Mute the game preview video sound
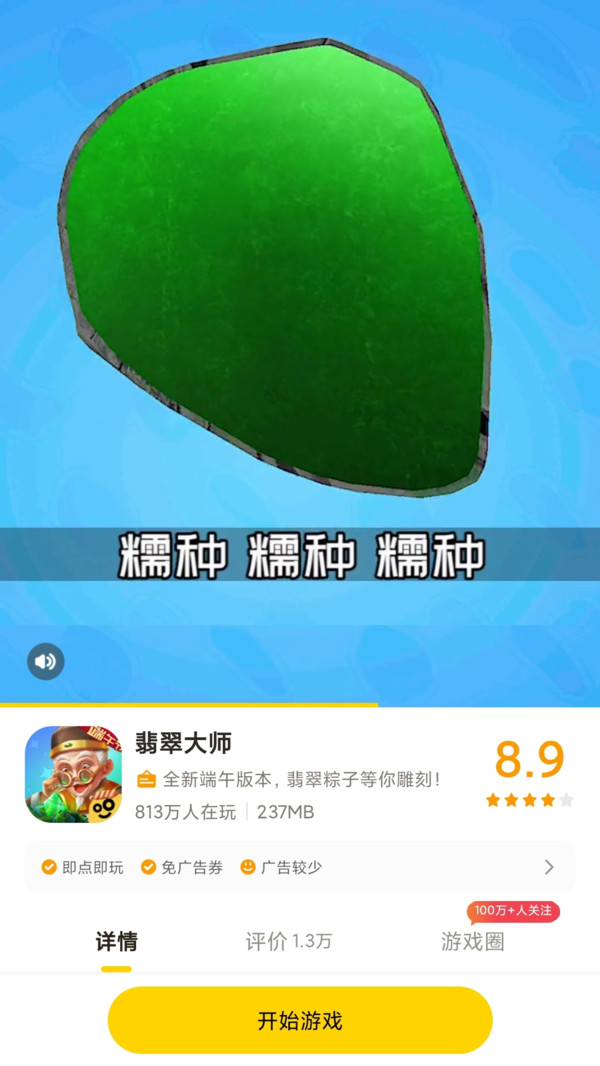Viewport: 600px width, 1066px height. click(45, 661)
